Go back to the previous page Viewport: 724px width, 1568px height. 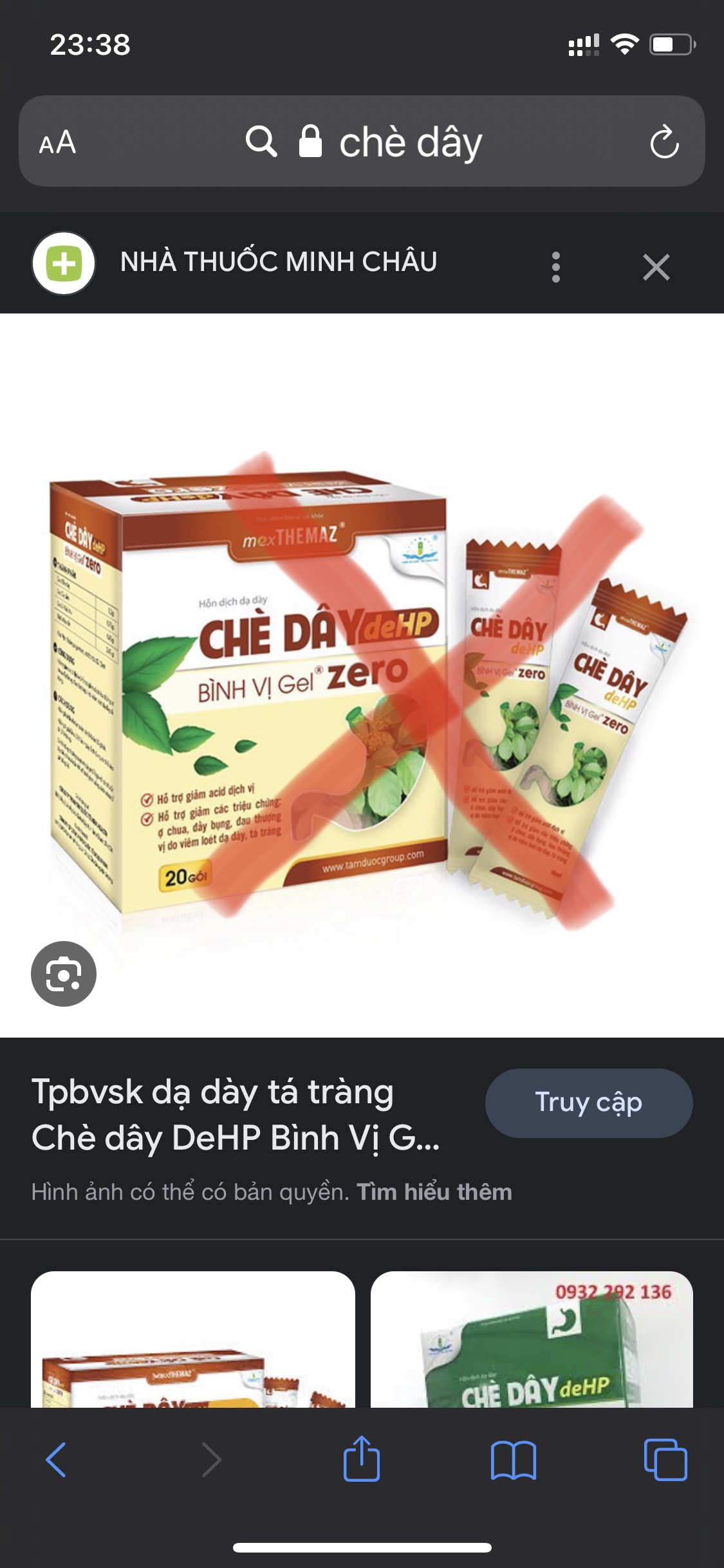point(57,1459)
